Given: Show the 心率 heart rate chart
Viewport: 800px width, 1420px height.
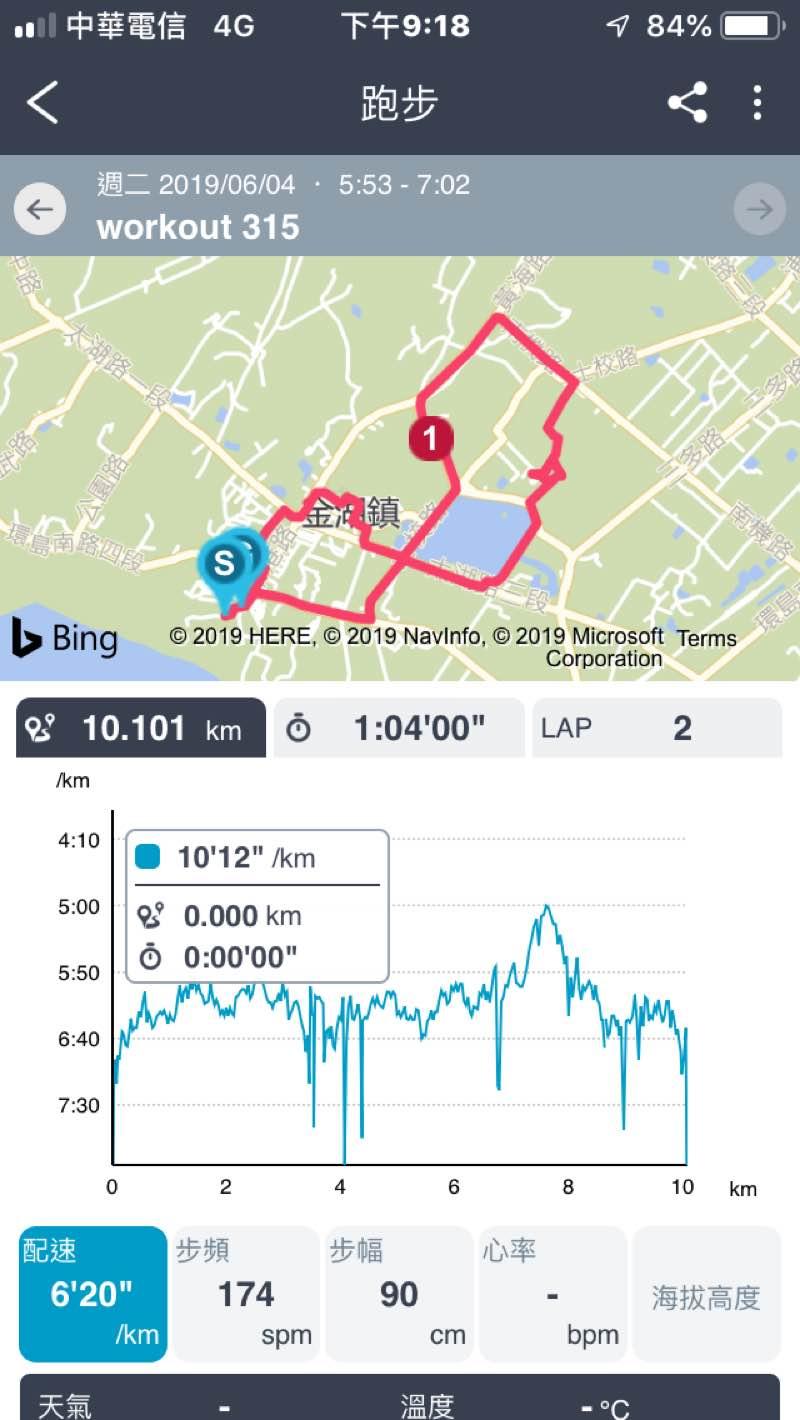Looking at the screenshot, I should coord(552,1294).
